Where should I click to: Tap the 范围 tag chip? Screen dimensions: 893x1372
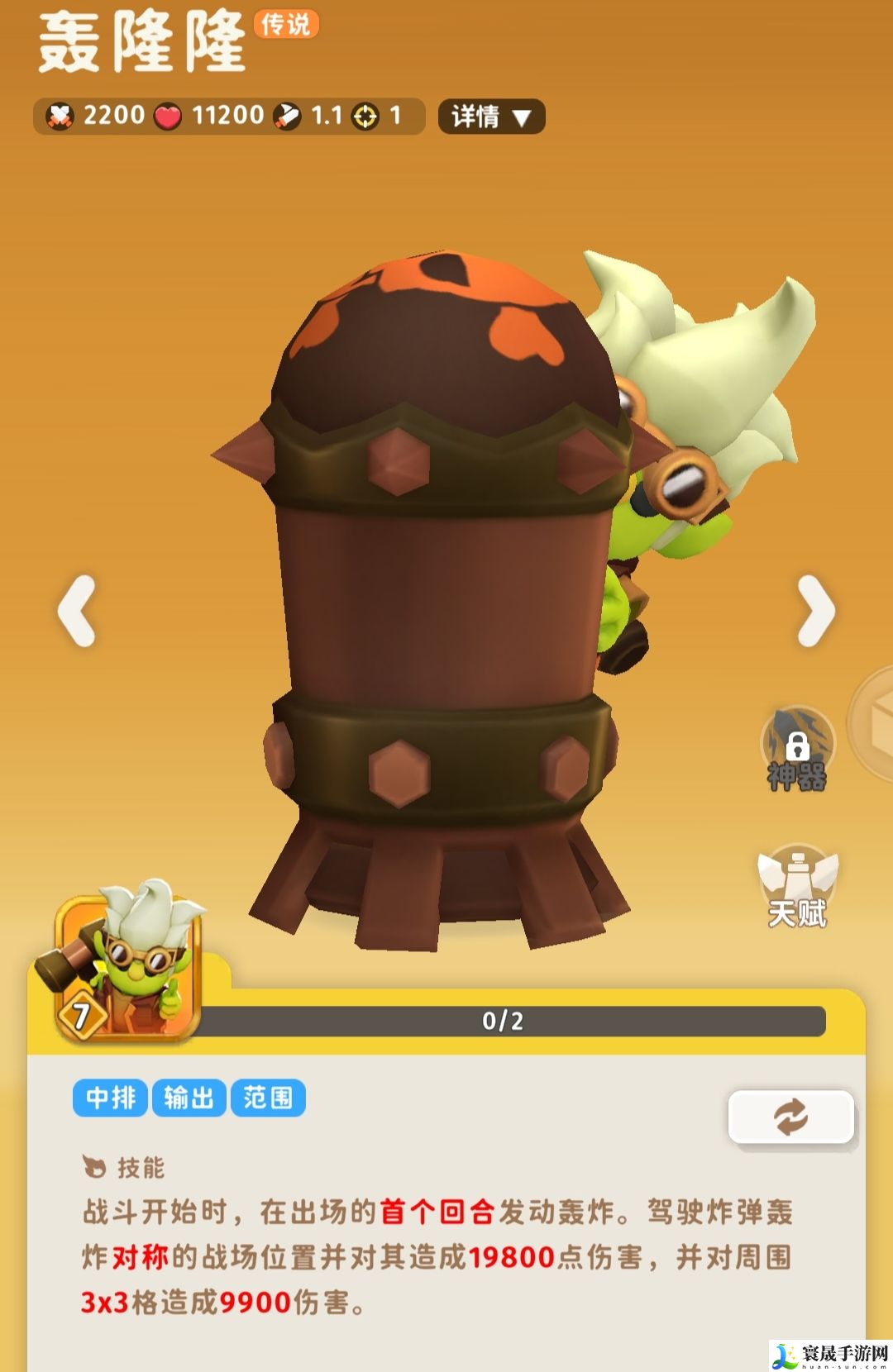point(268,1098)
